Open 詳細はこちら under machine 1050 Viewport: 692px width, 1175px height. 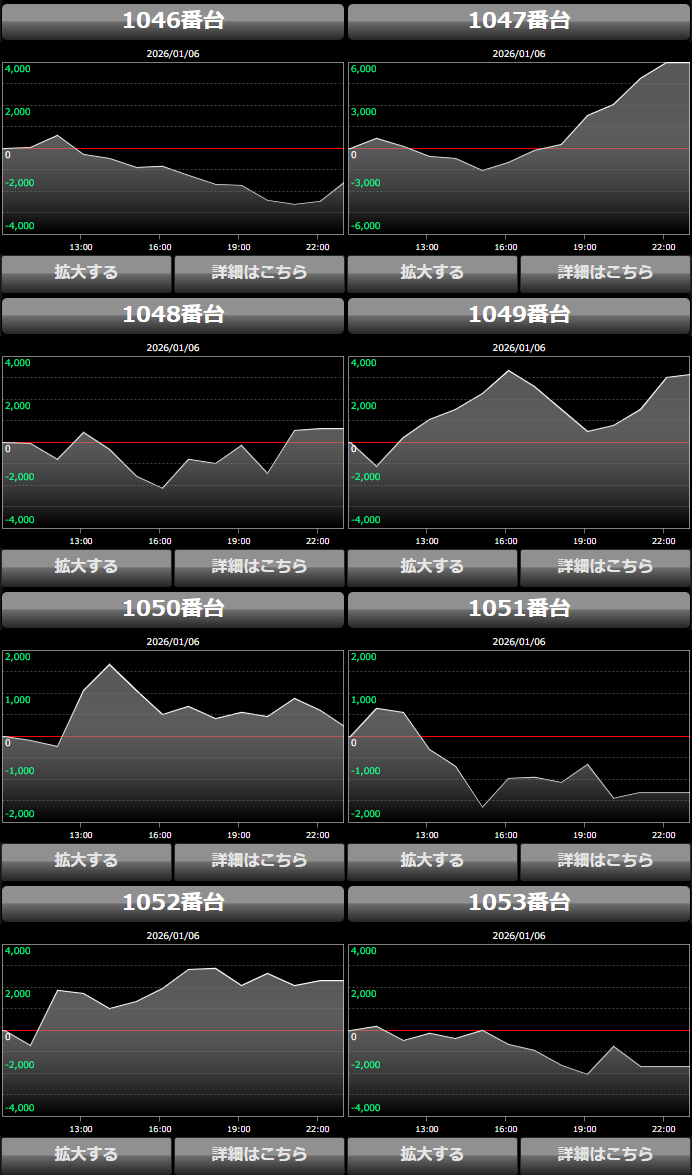pos(259,860)
